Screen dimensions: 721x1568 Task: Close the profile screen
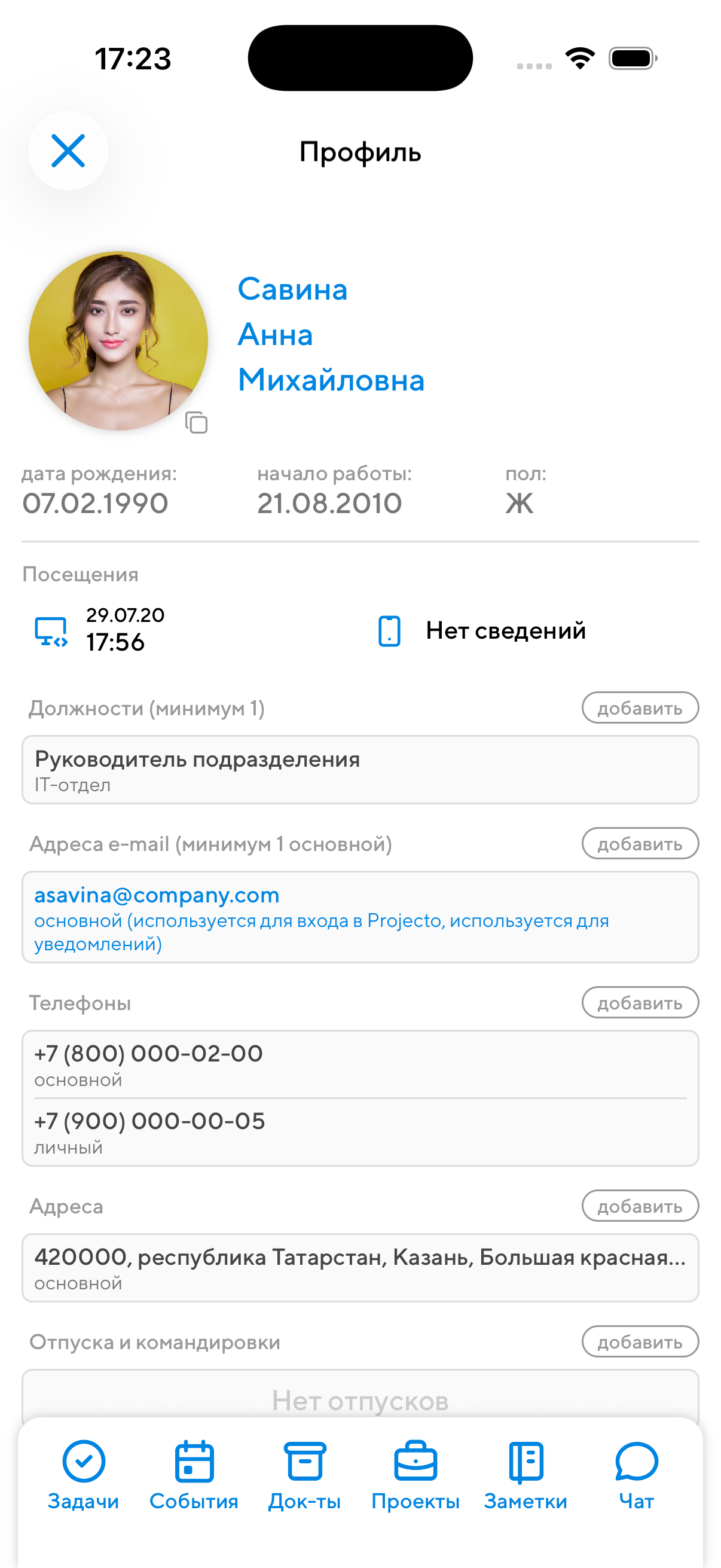[68, 150]
